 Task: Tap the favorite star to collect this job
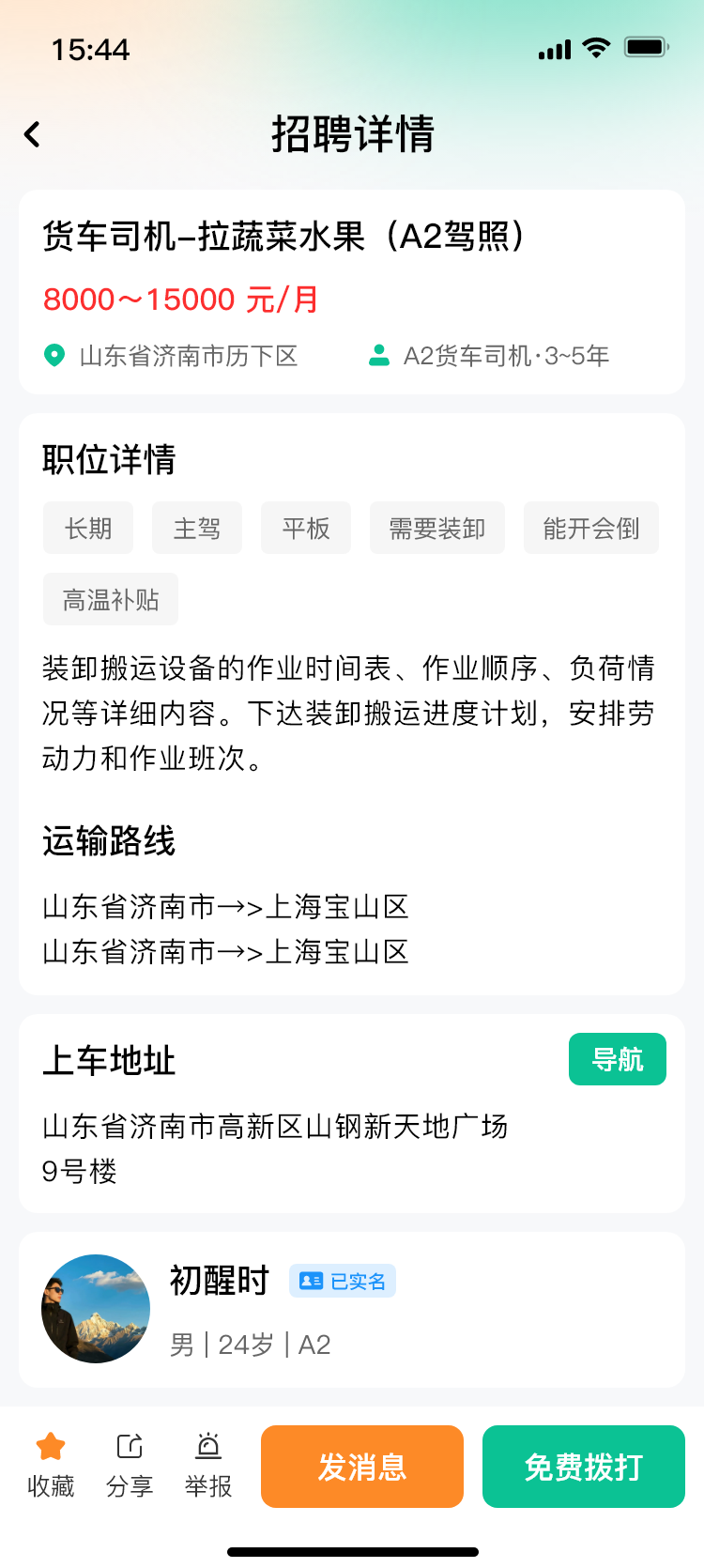[51, 1443]
